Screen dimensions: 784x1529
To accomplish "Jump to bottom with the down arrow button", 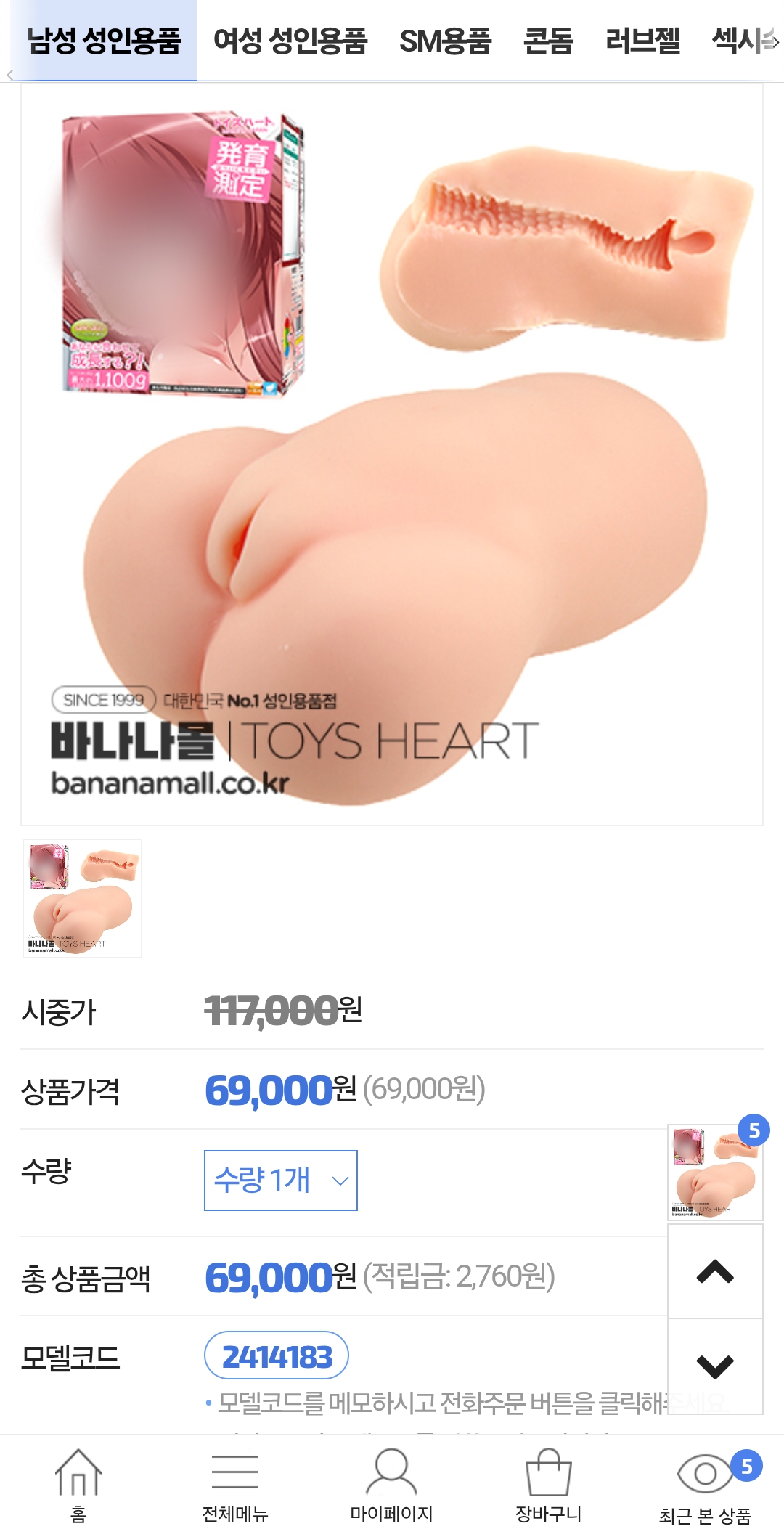I will (x=715, y=1366).
